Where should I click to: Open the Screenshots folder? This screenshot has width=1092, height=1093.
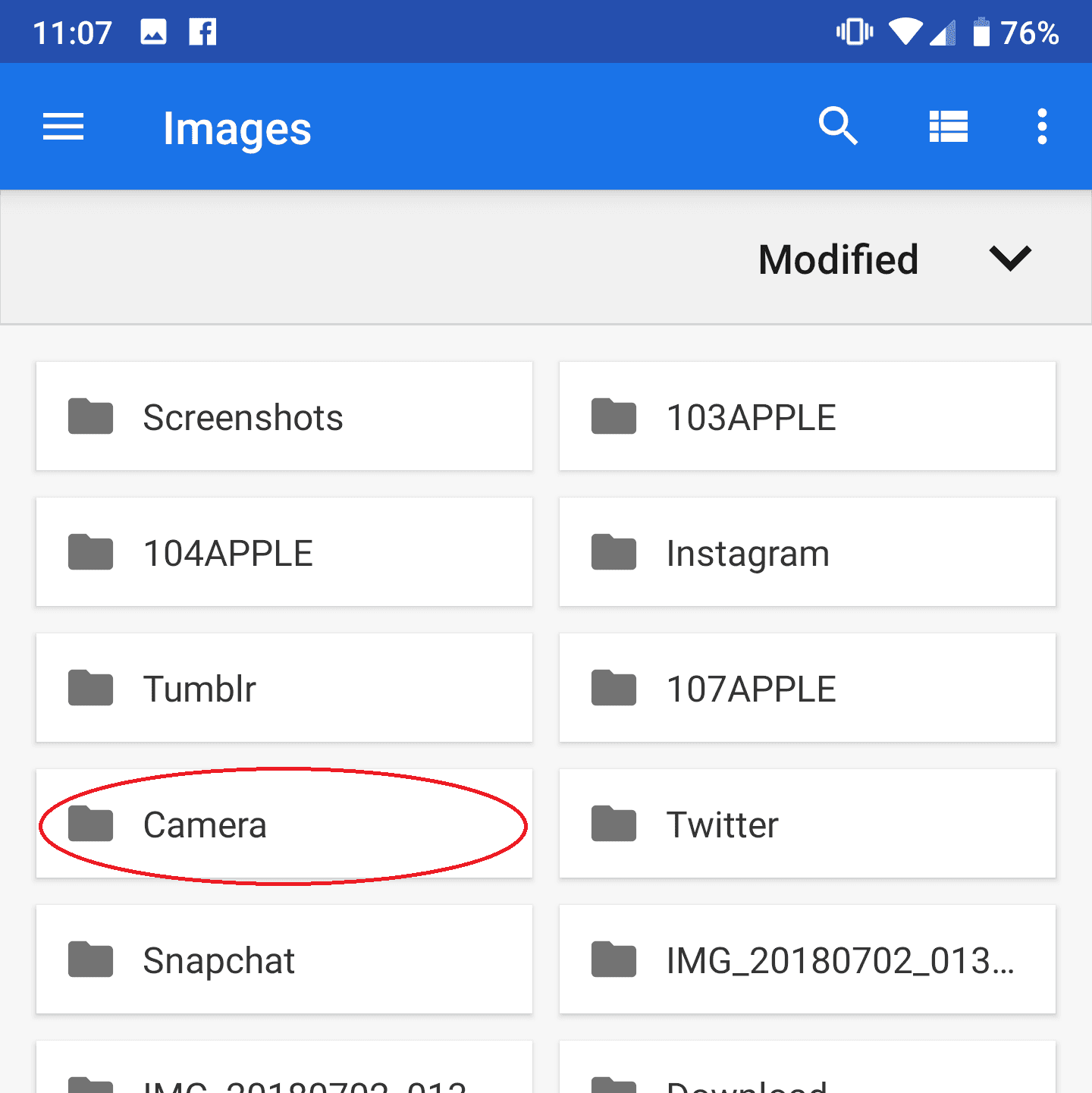click(x=284, y=416)
